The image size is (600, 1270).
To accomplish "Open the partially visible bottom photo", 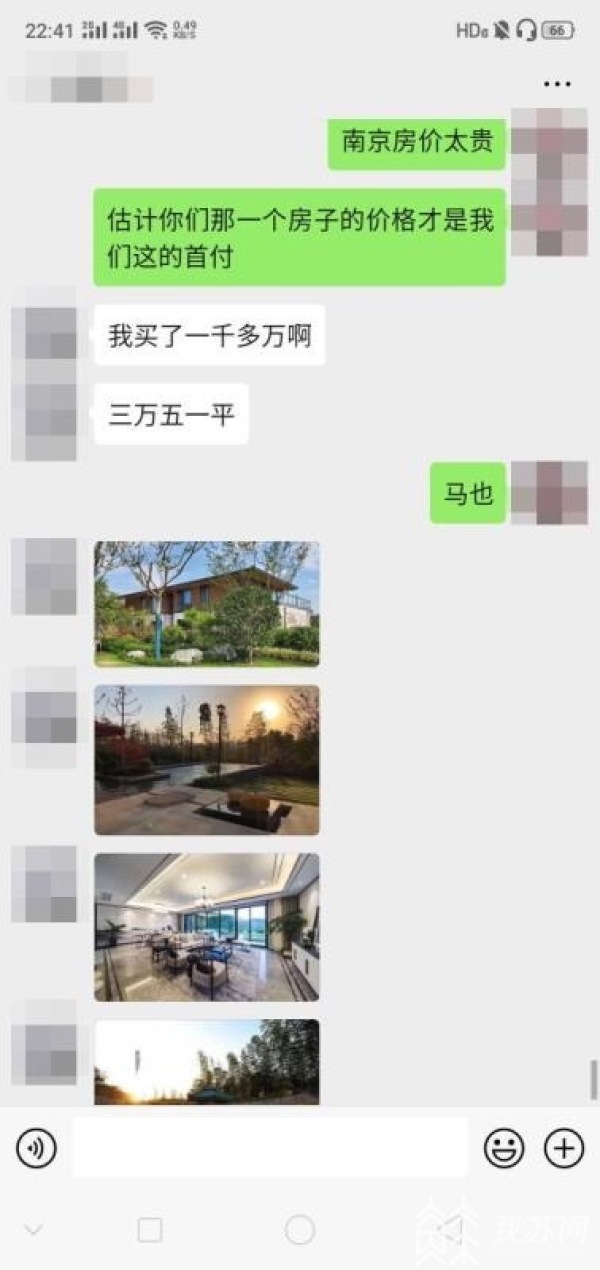I will [x=207, y=1061].
